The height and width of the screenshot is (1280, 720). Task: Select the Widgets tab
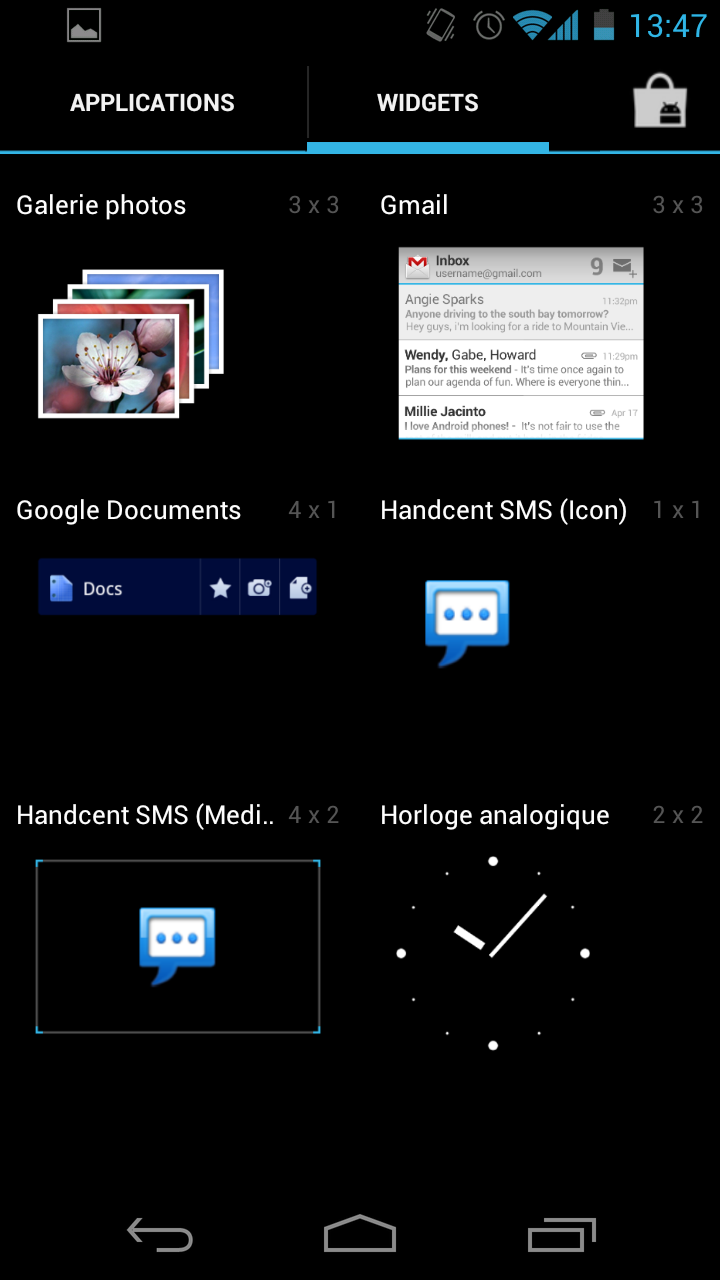[x=428, y=103]
